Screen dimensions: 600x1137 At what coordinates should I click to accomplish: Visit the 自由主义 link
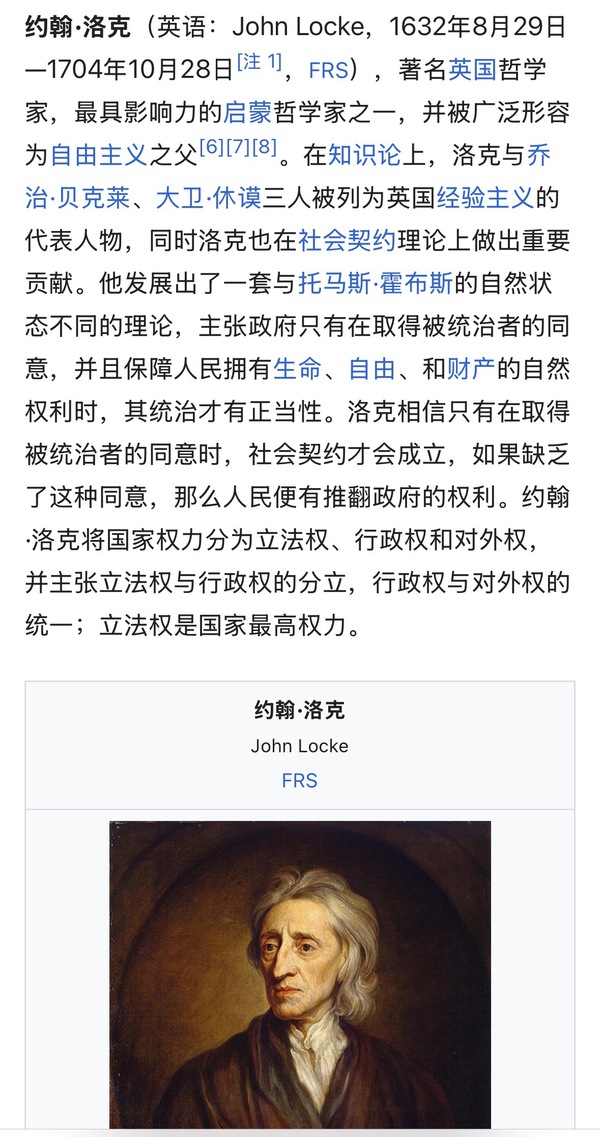coord(99,156)
